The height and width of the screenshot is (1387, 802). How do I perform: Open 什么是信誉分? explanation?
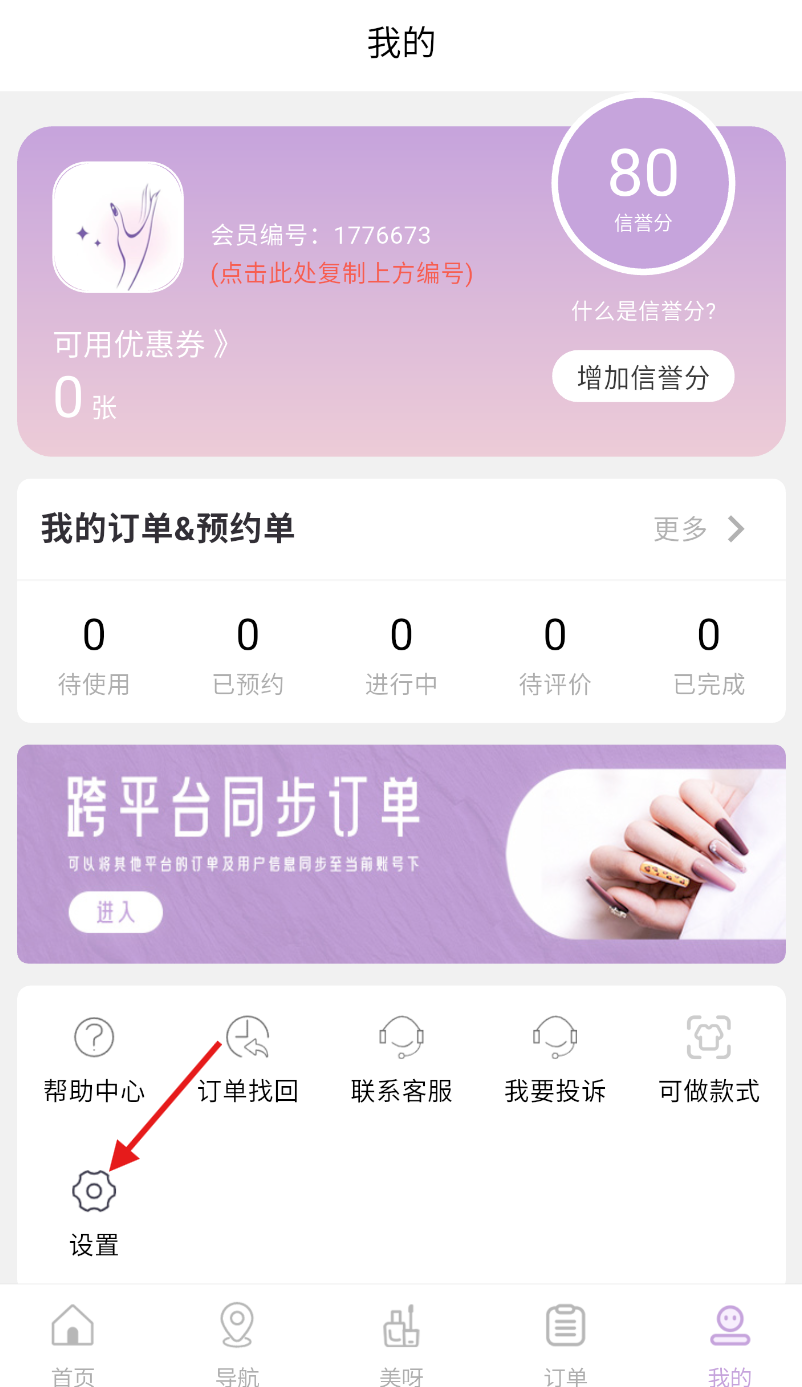(x=643, y=311)
